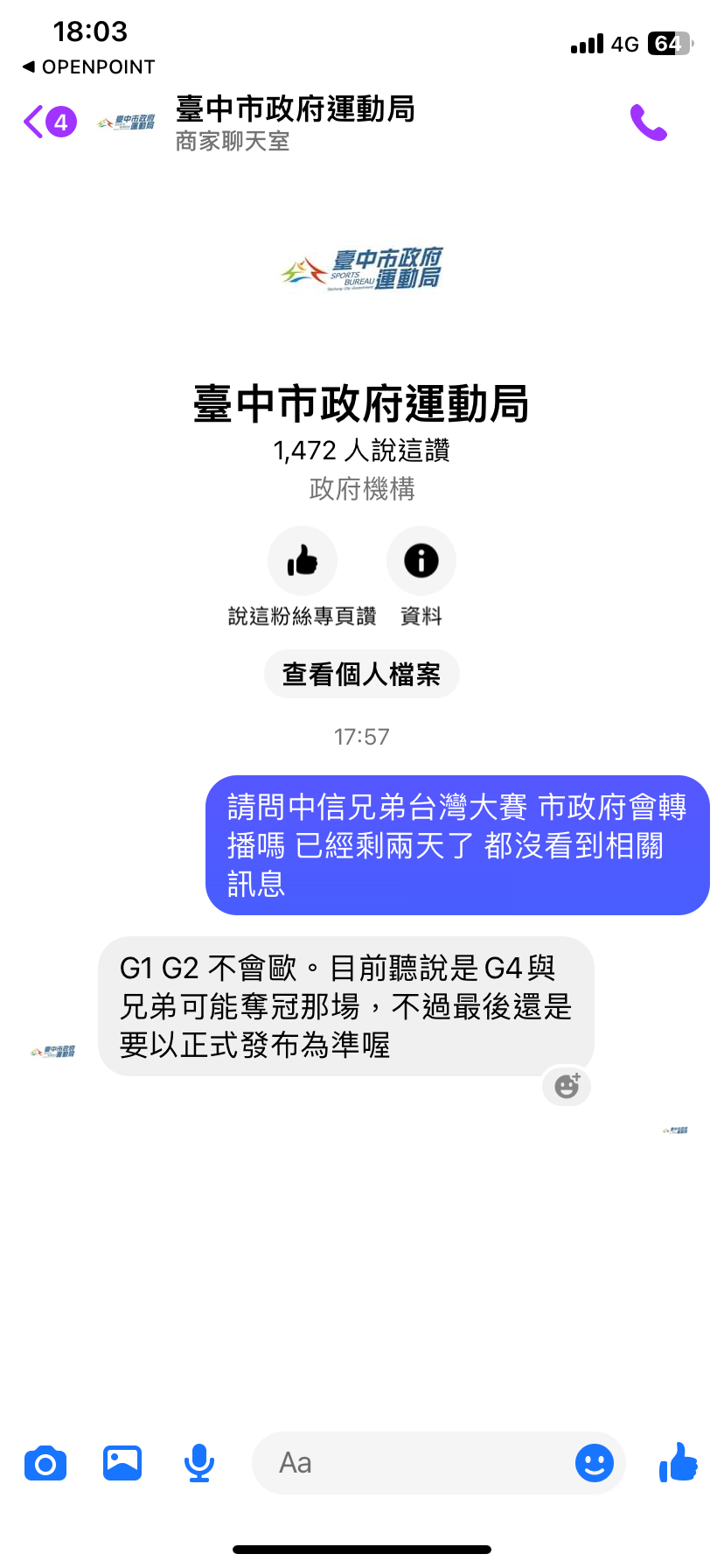Return to the OPENPOINT app
This screenshot has height=1568, width=724.
(x=88, y=66)
